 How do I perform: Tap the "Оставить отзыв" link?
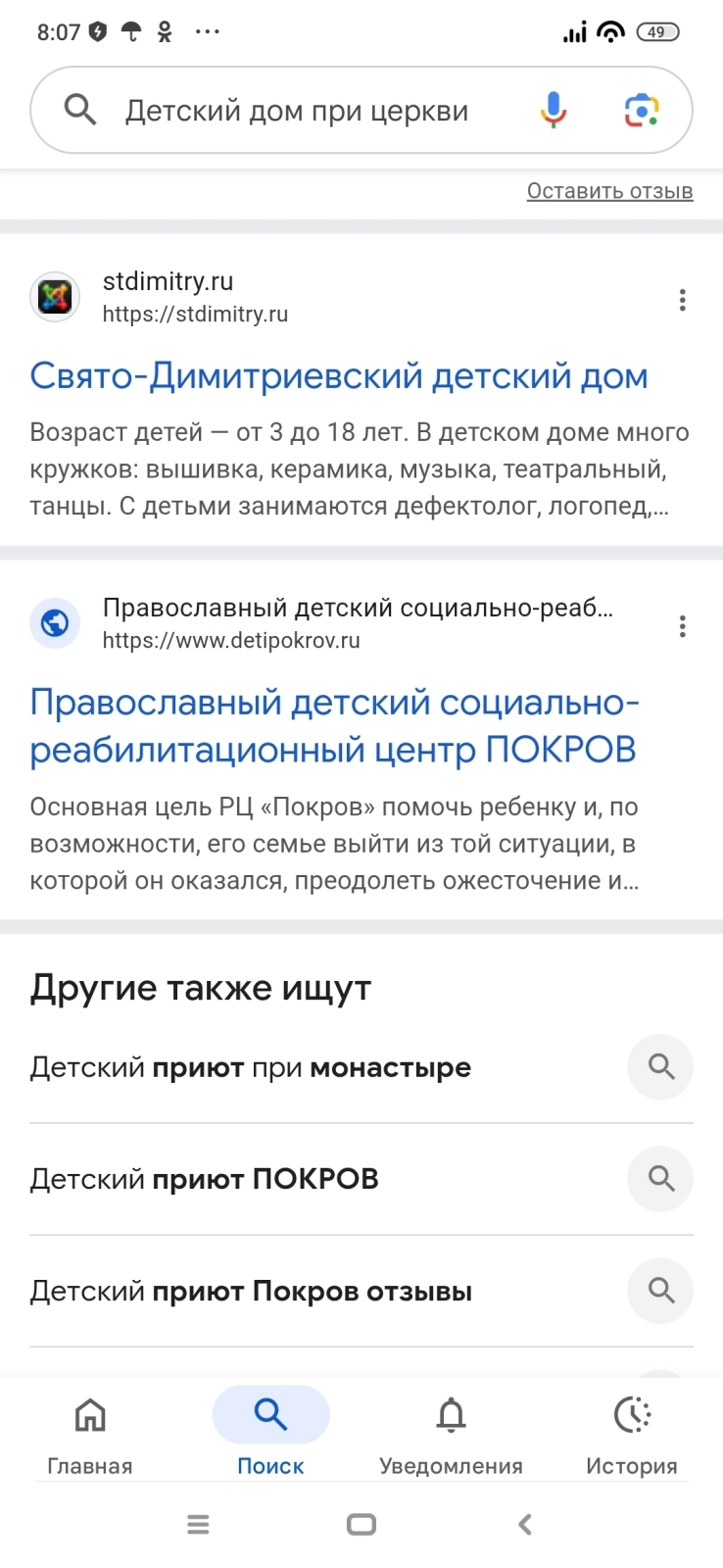pyautogui.click(x=609, y=191)
